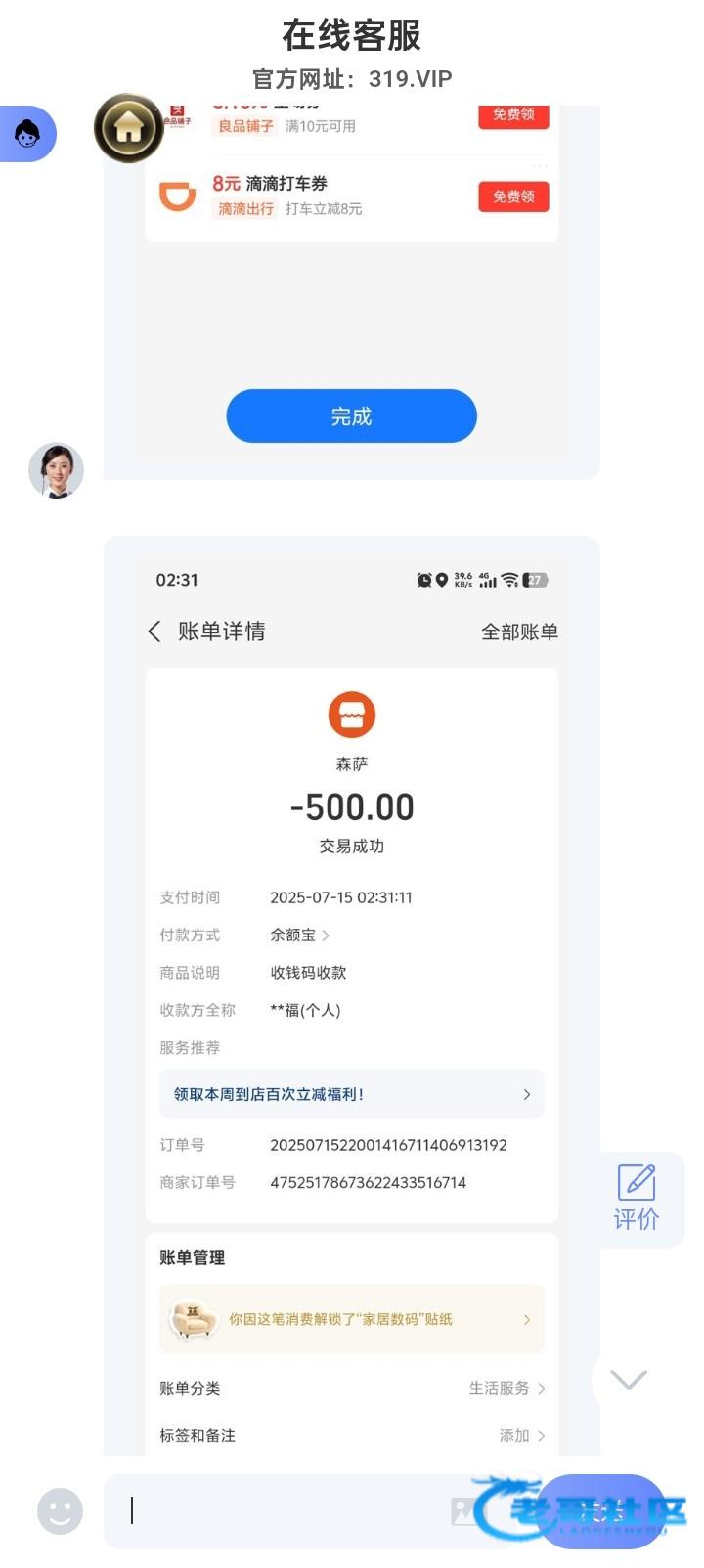Open the customer service agent side tab

click(x=27, y=134)
